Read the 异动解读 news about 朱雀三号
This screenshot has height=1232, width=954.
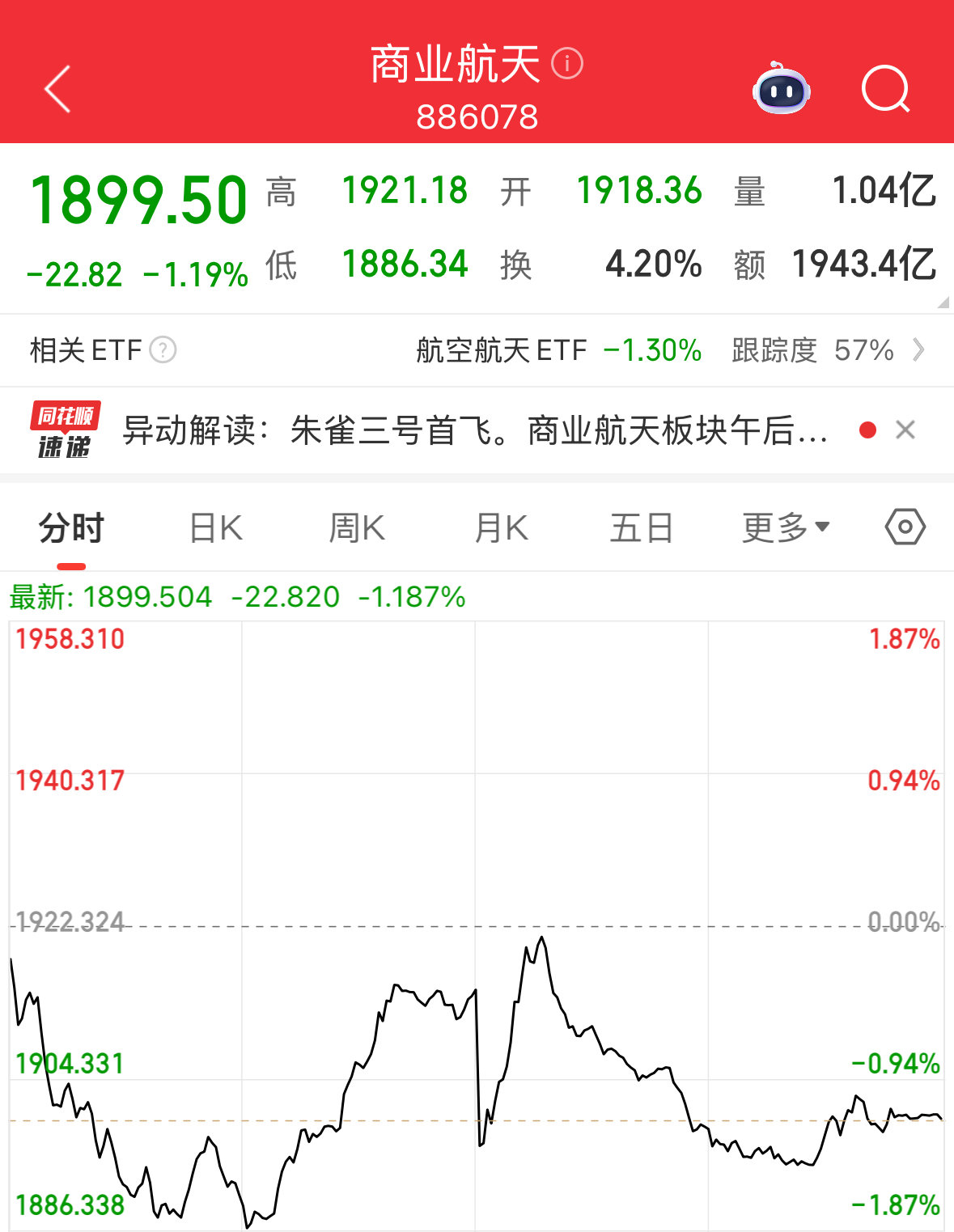coord(475,430)
